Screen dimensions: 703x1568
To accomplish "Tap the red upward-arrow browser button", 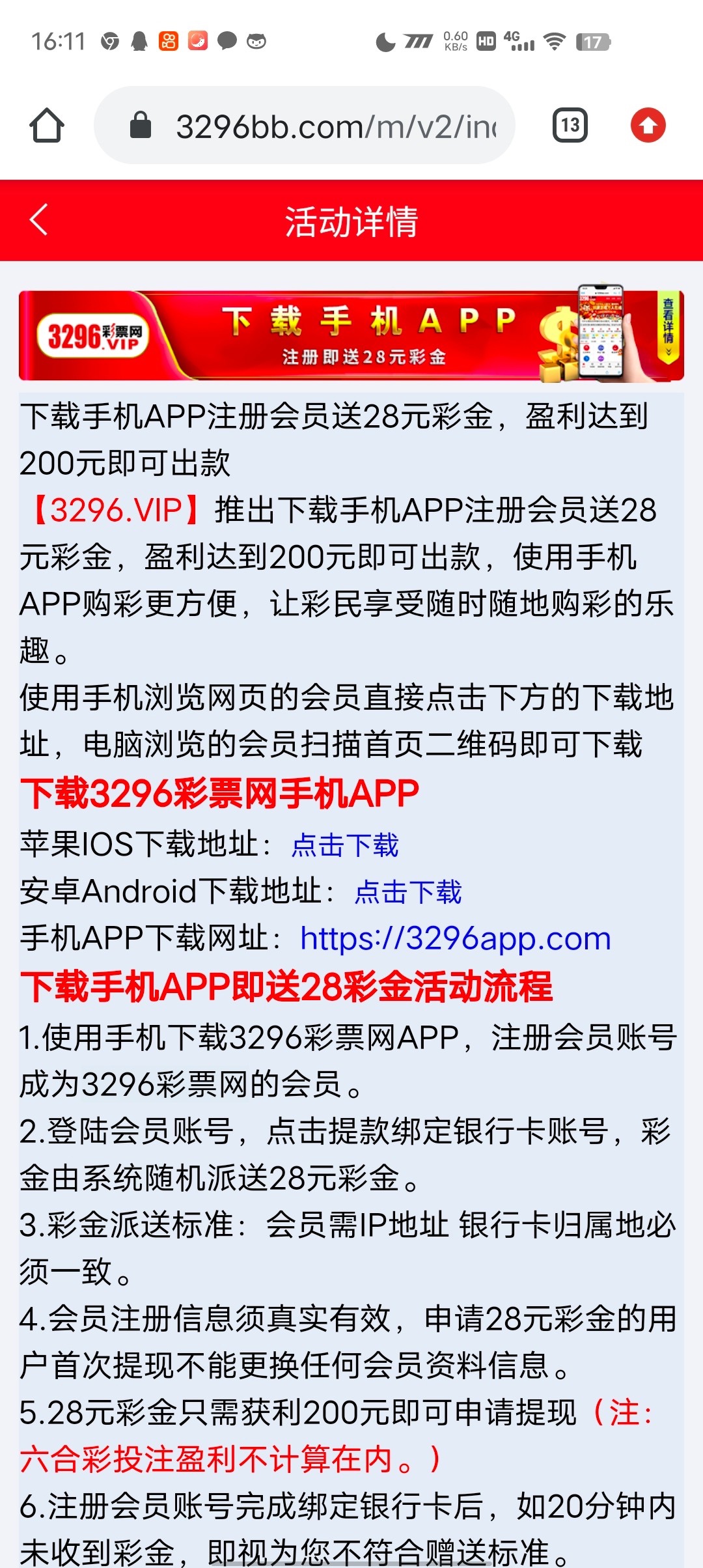I will pyautogui.click(x=648, y=126).
